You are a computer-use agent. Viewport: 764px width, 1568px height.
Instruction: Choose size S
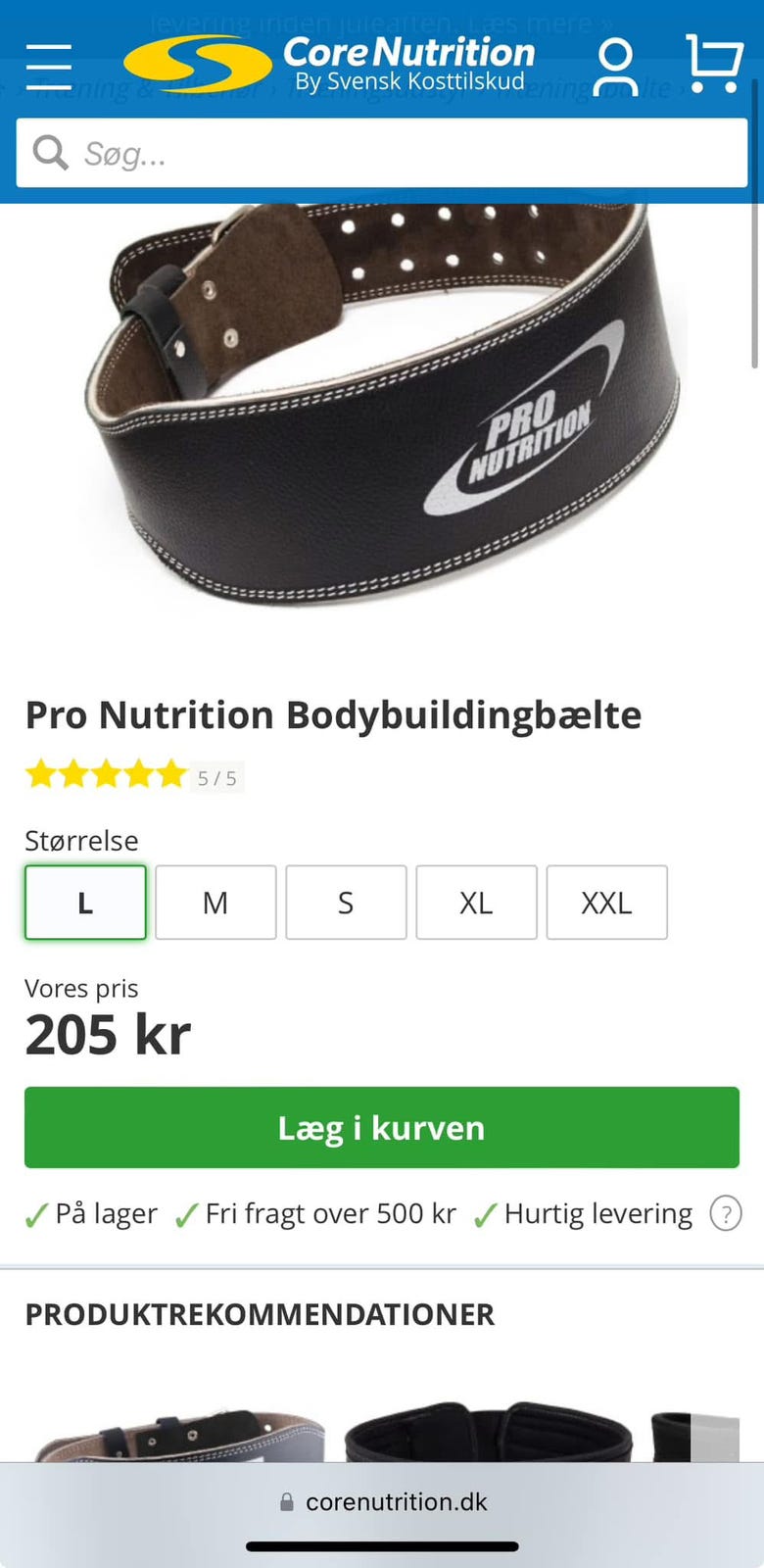pyautogui.click(x=346, y=903)
